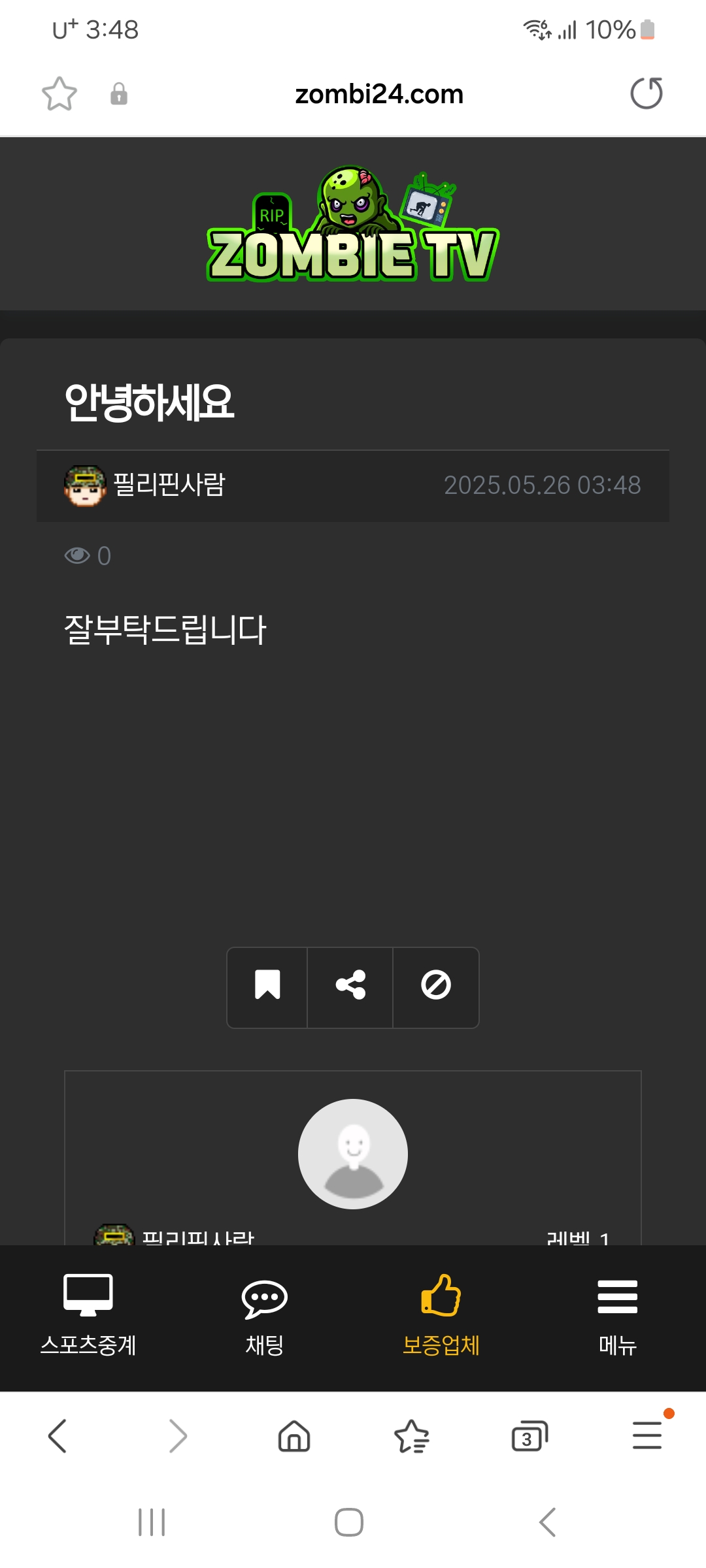Bookmark this post with the scrap icon

[267, 987]
